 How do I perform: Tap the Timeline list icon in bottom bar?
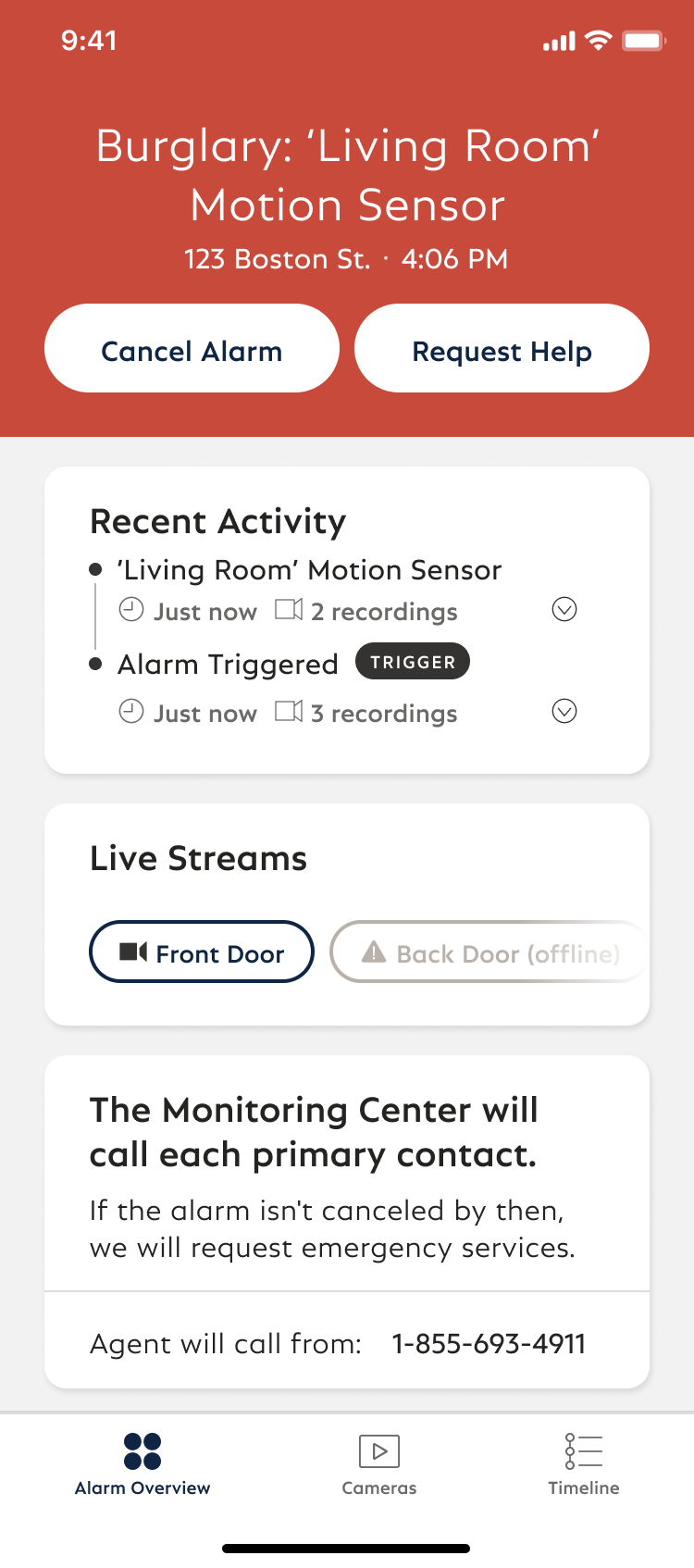(583, 1450)
